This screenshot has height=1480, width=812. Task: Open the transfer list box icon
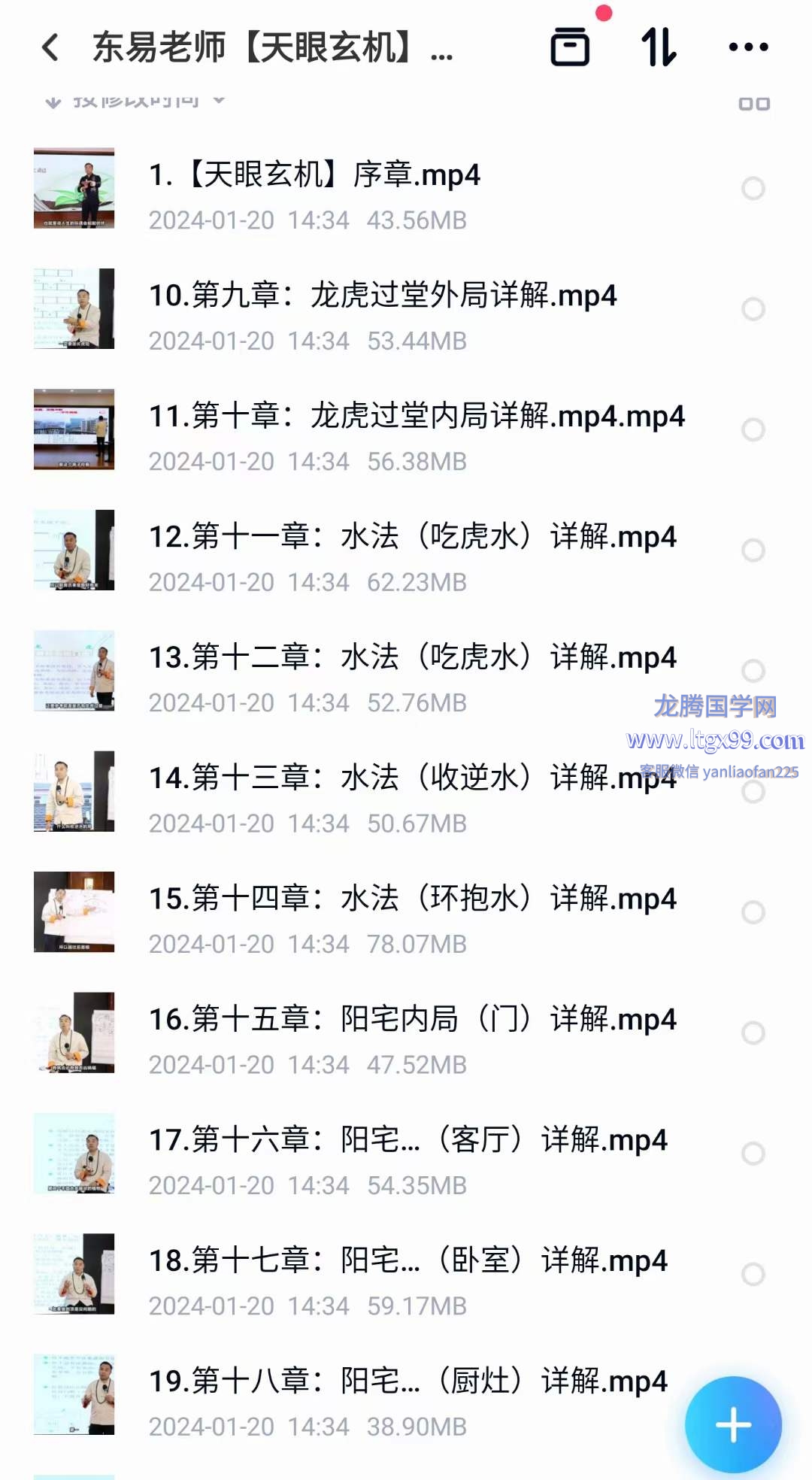(570, 47)
